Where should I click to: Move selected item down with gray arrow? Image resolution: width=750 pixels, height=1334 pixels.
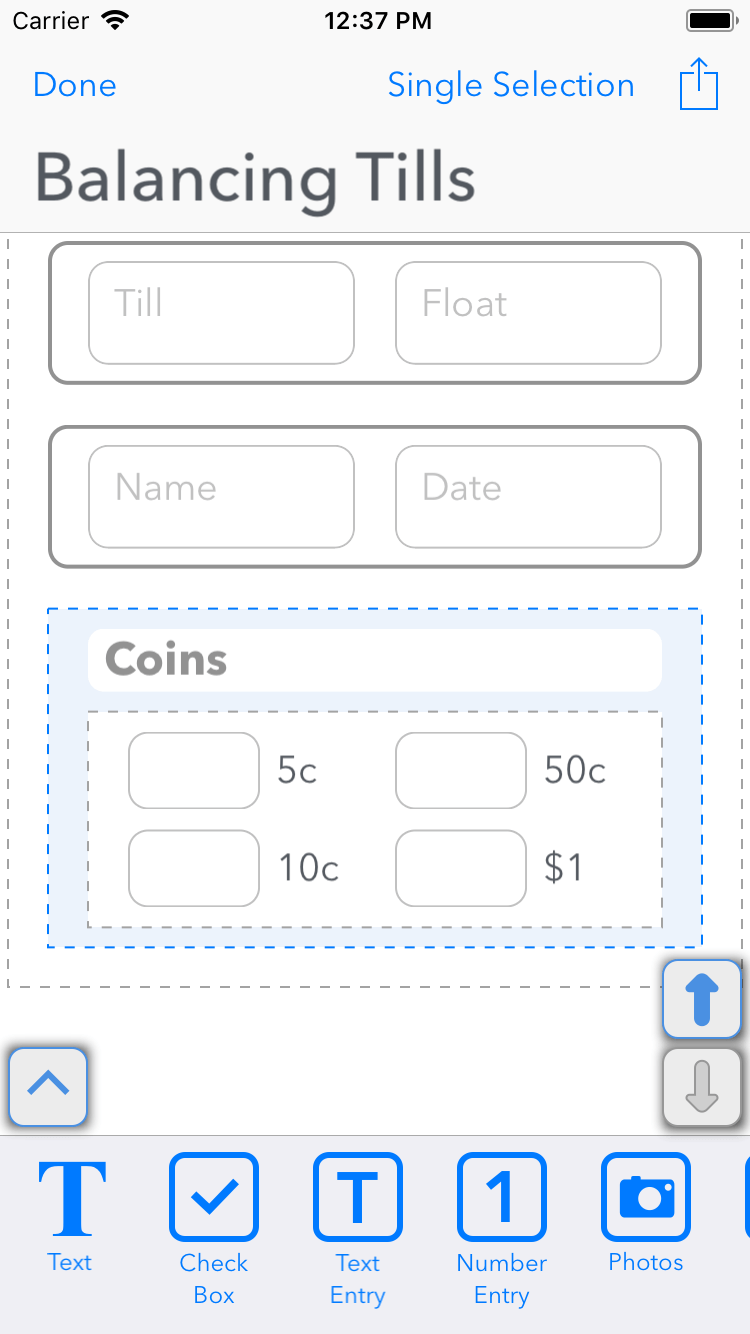click(702, 1087)
